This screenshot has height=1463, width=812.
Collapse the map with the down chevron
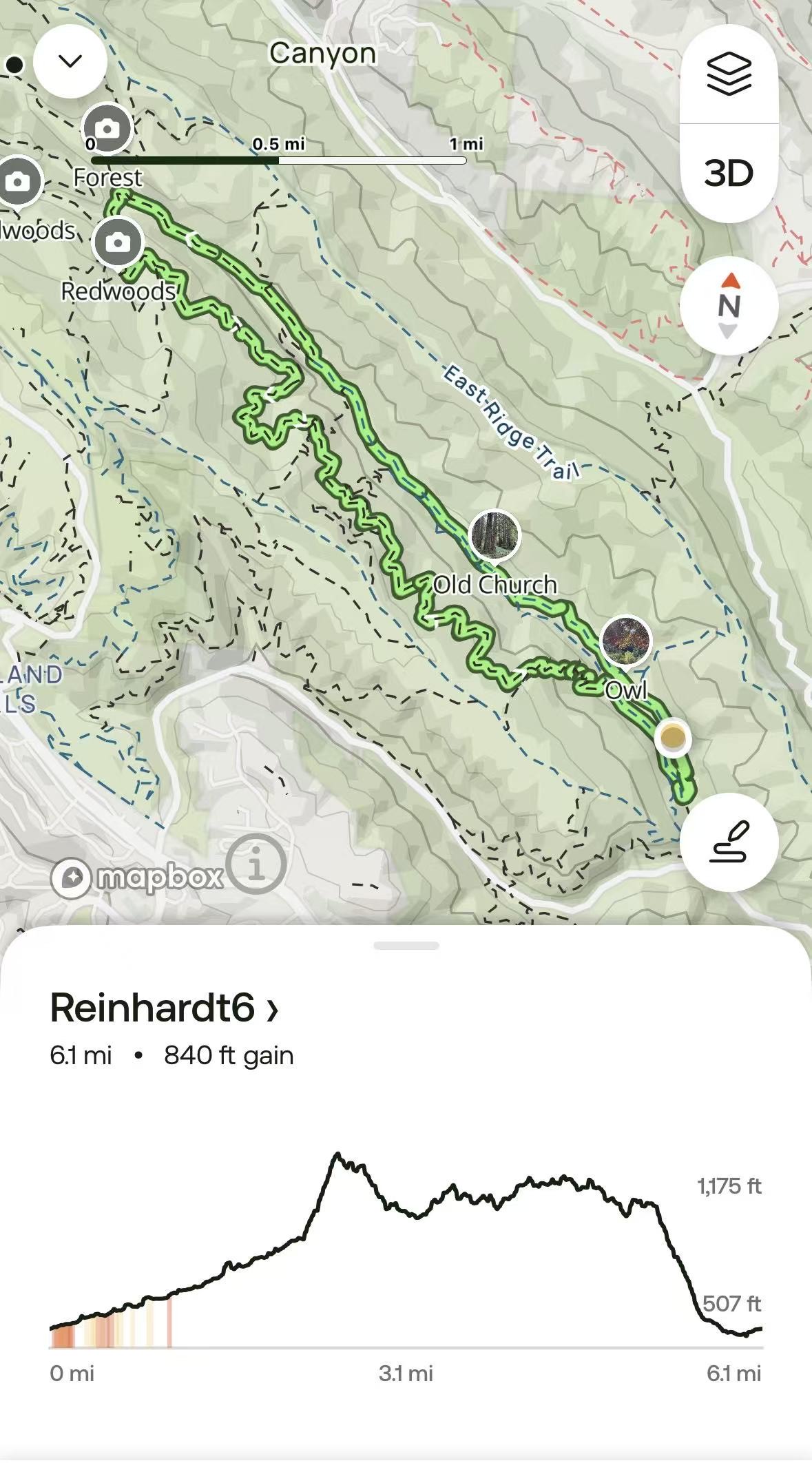pyautogui.click(x=70, y=61)
